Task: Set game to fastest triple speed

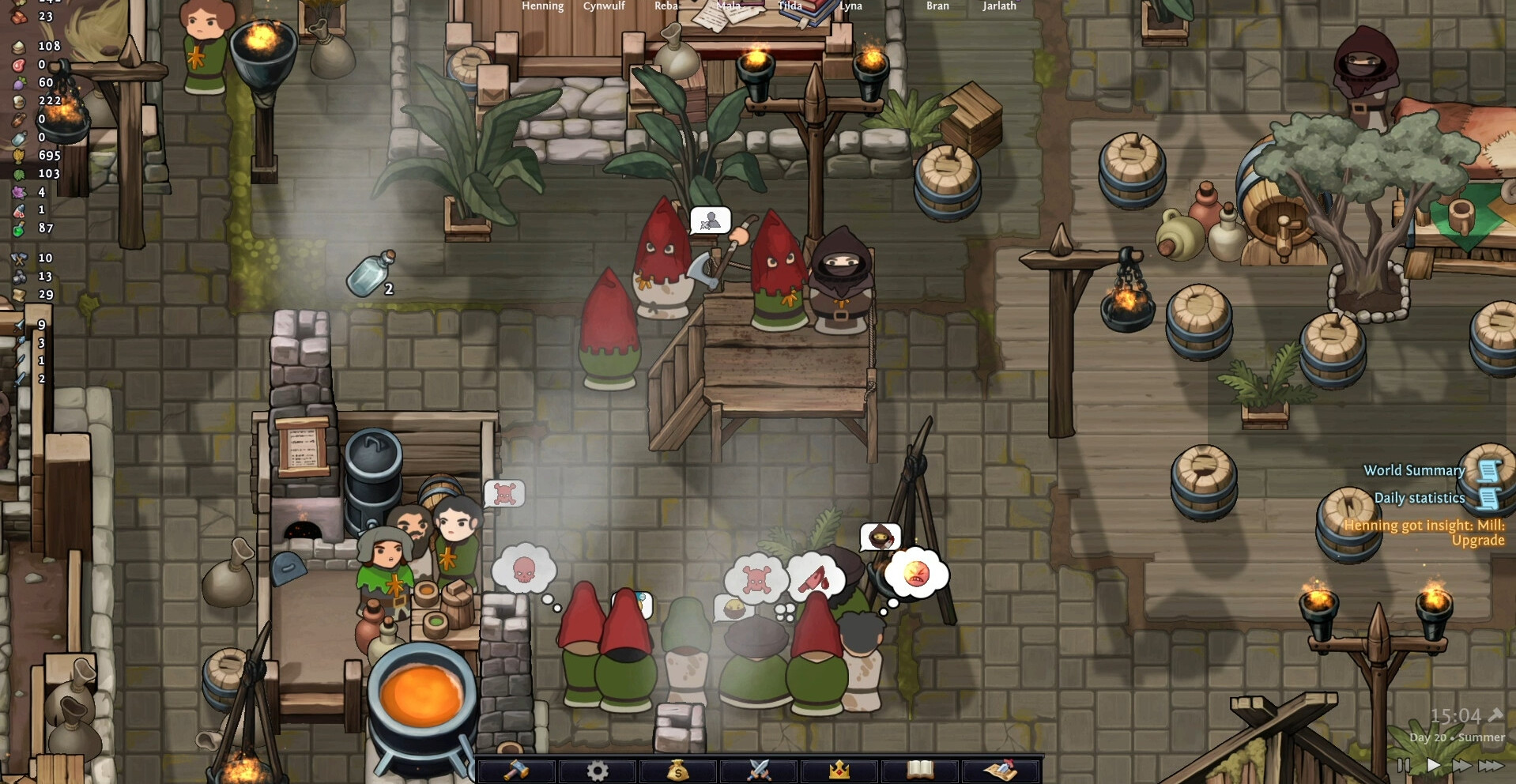Action: coord(1491,765)
